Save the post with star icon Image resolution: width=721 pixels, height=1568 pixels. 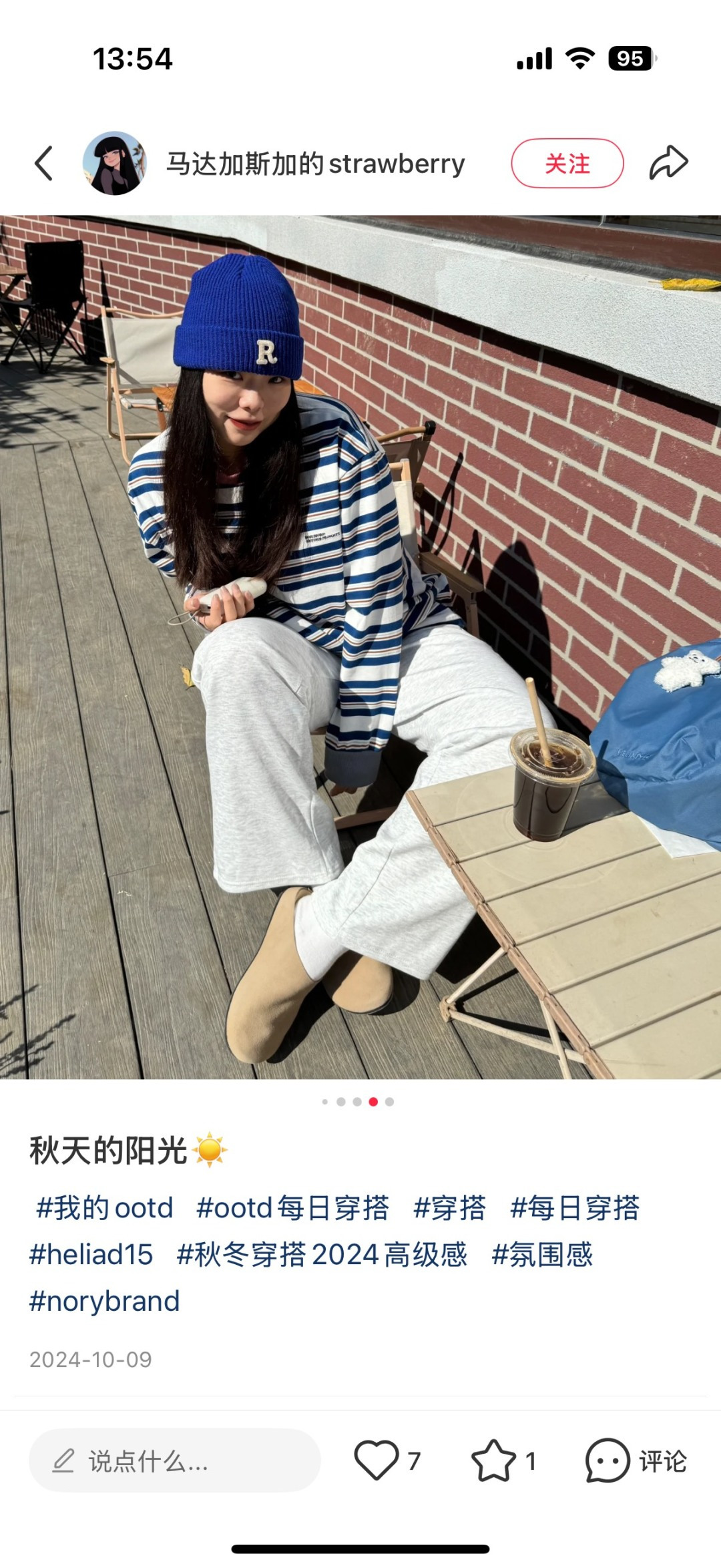tap(493, 1460)
